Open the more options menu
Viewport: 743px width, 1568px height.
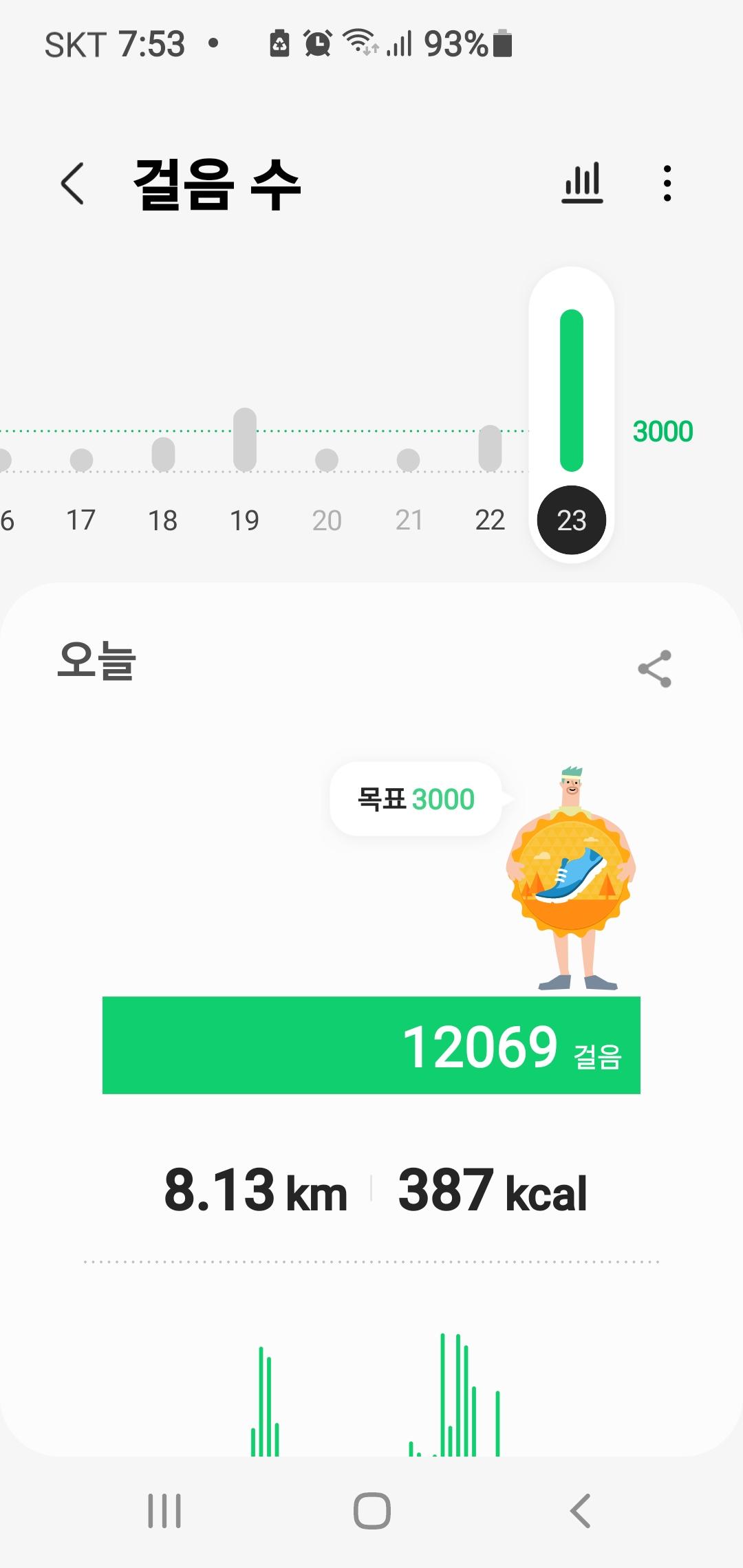point(667,184)
